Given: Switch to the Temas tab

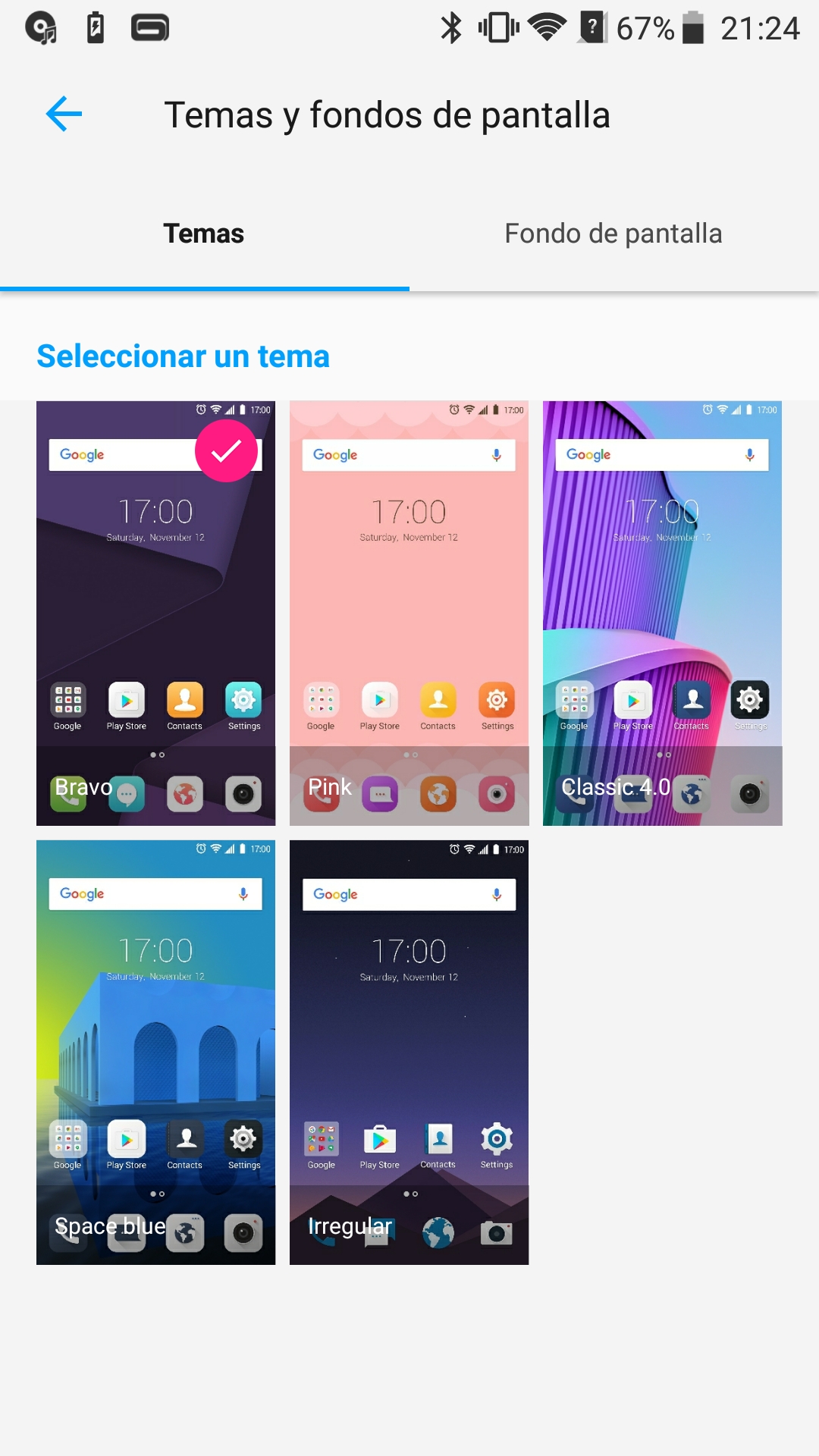Looking at the screenshot, I should tap(204, 234).
